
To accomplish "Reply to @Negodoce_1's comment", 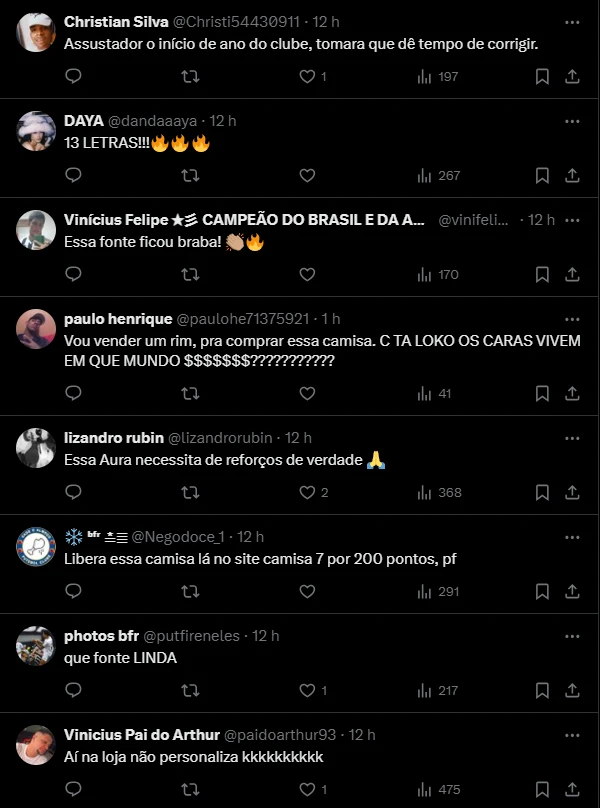I will click(x=73, y=592).
